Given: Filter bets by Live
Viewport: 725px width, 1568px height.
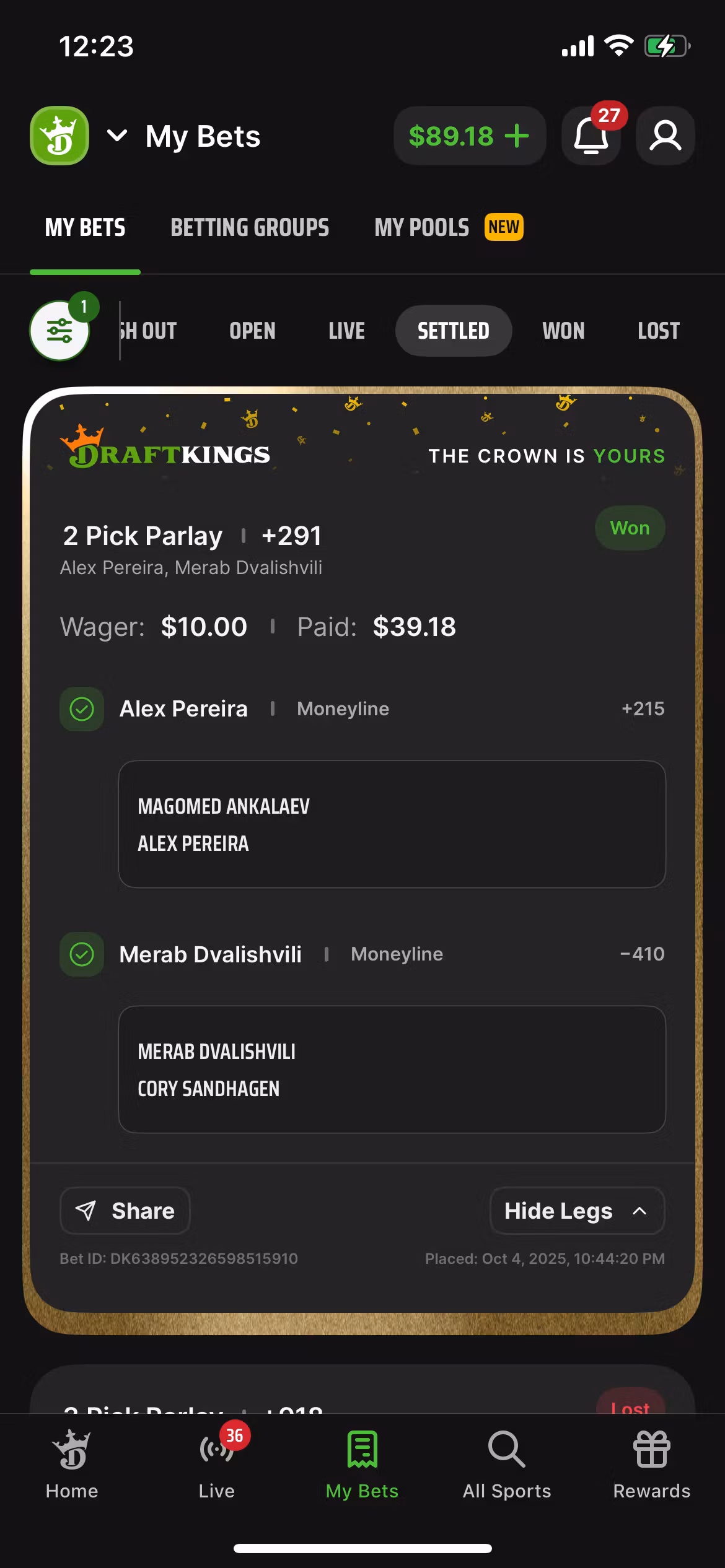Looking at the screenshot, I should 346,331.
